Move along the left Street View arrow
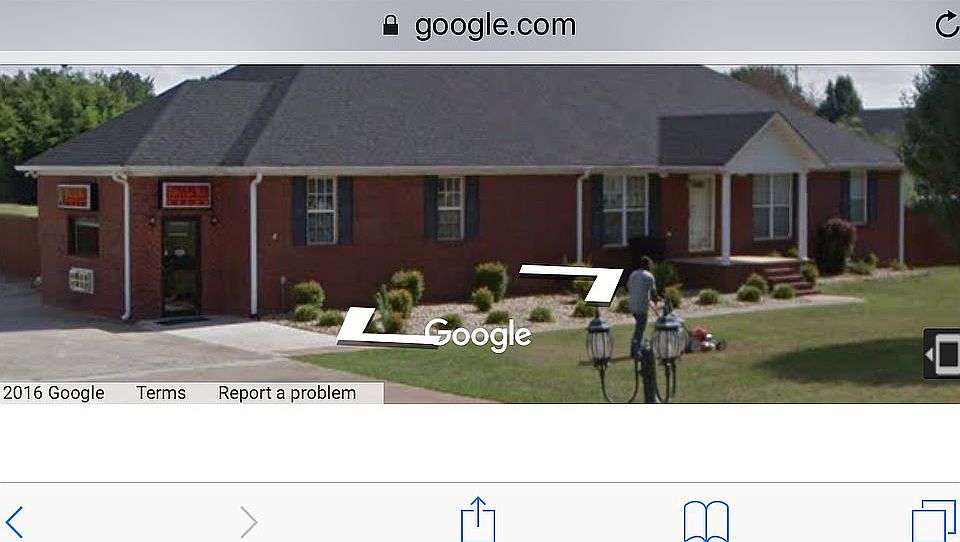Viewport: 960px width, 542px height. (385, 328)
